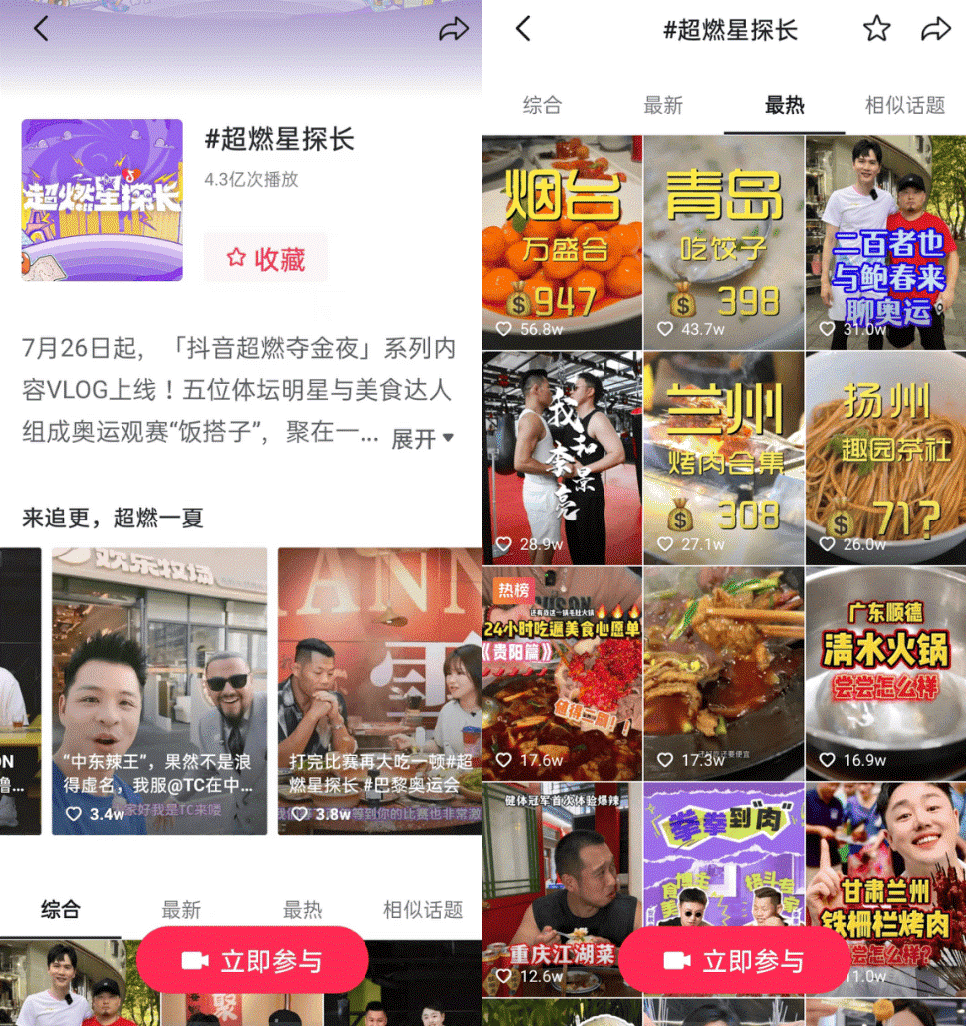Screen dimensions: 968x1028
Task: Open the 广东顺德 清水火锅 video
Action: pos(886,673)
